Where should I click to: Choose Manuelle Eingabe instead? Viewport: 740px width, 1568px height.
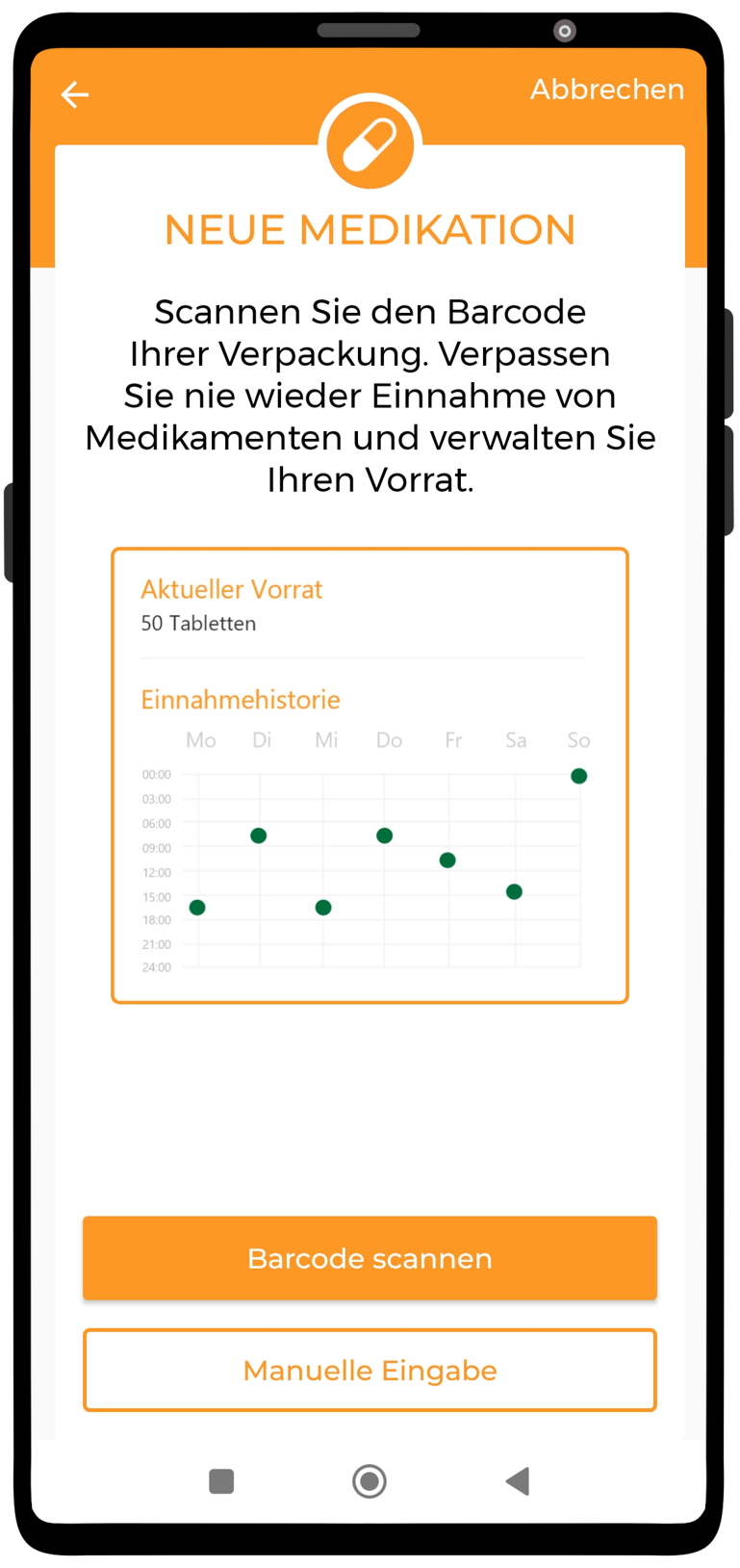point(370,1370)
